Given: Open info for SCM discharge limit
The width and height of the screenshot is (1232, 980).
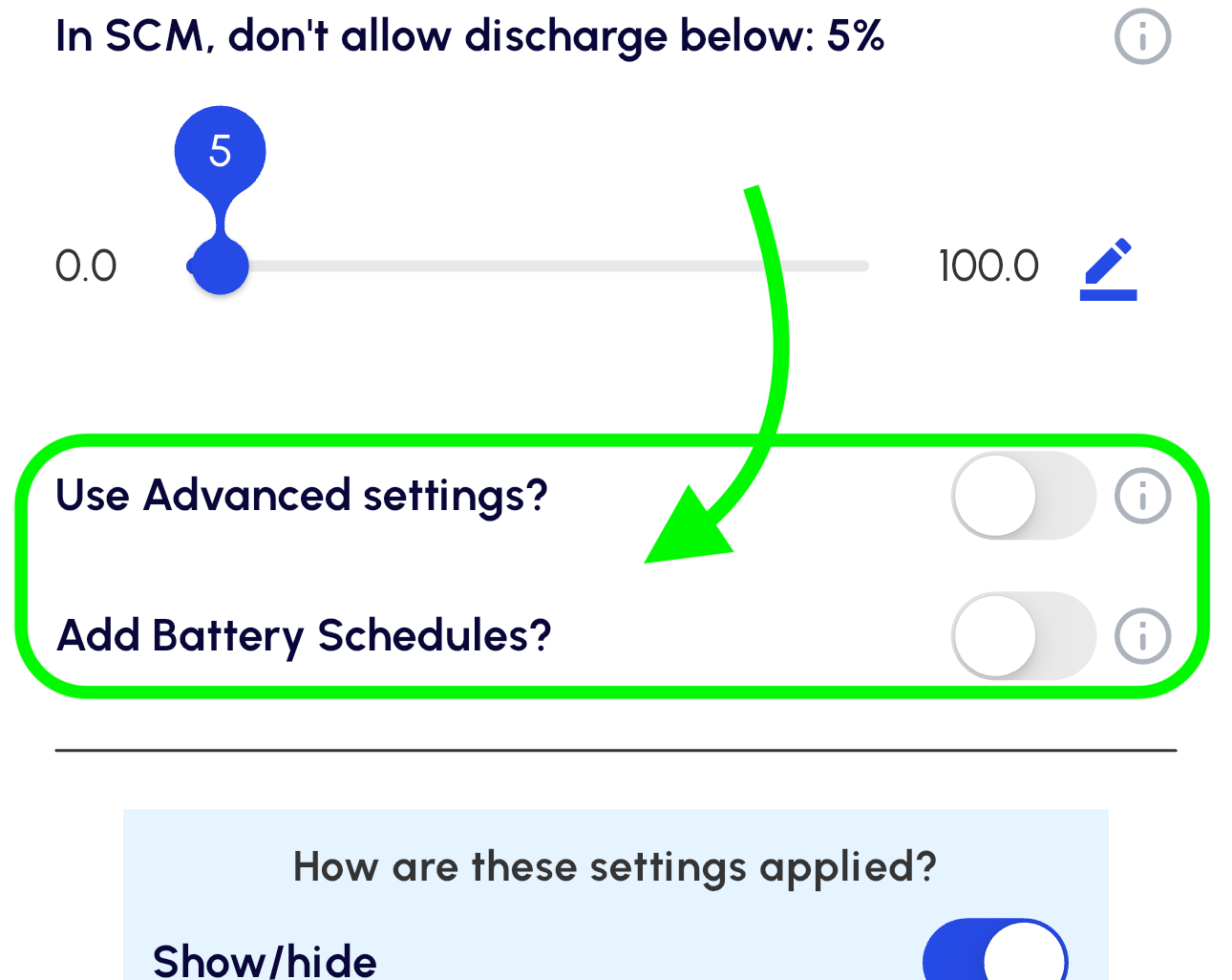Looking at the screenshot, I should [1142, 36].
